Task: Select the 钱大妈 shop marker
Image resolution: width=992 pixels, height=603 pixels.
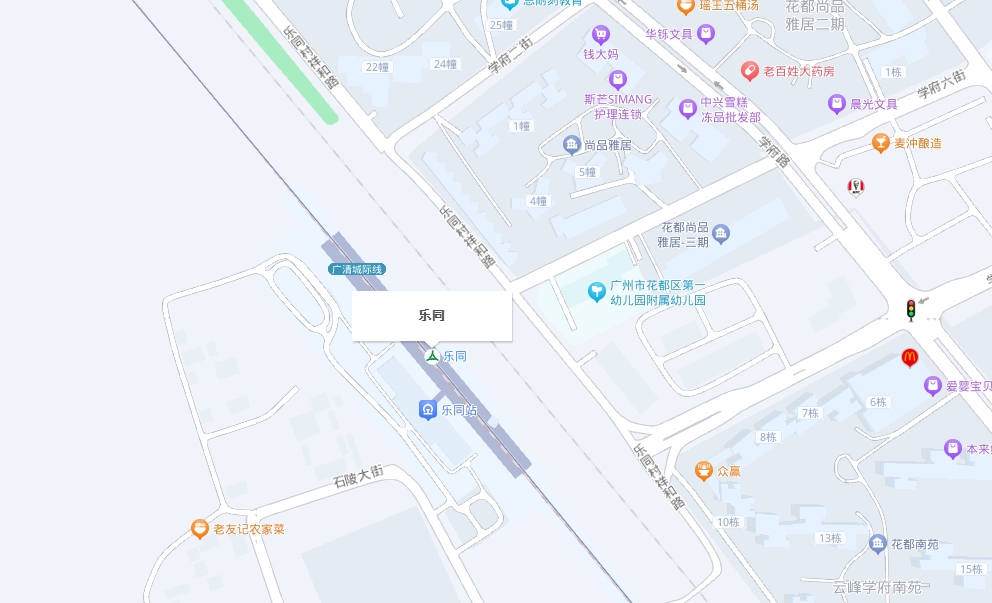Action: [601, 35]
